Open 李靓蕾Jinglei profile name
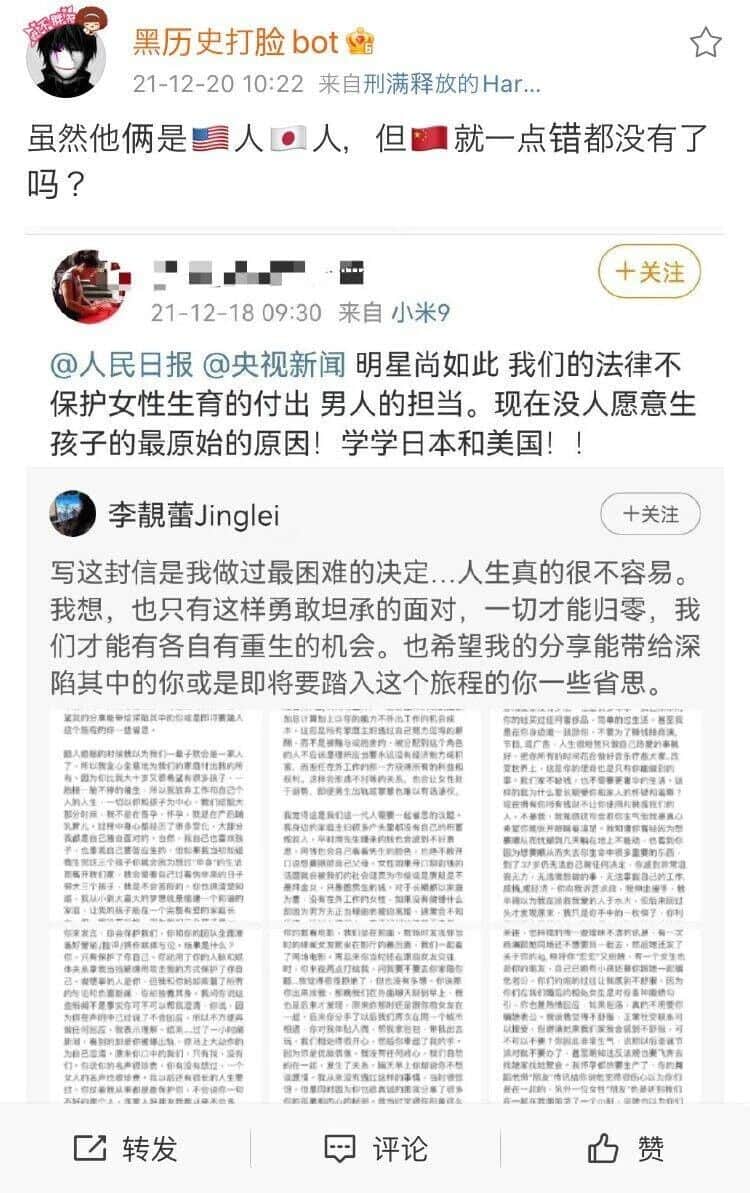Viewport: 750px width, 1193px height. pos(193,515)
